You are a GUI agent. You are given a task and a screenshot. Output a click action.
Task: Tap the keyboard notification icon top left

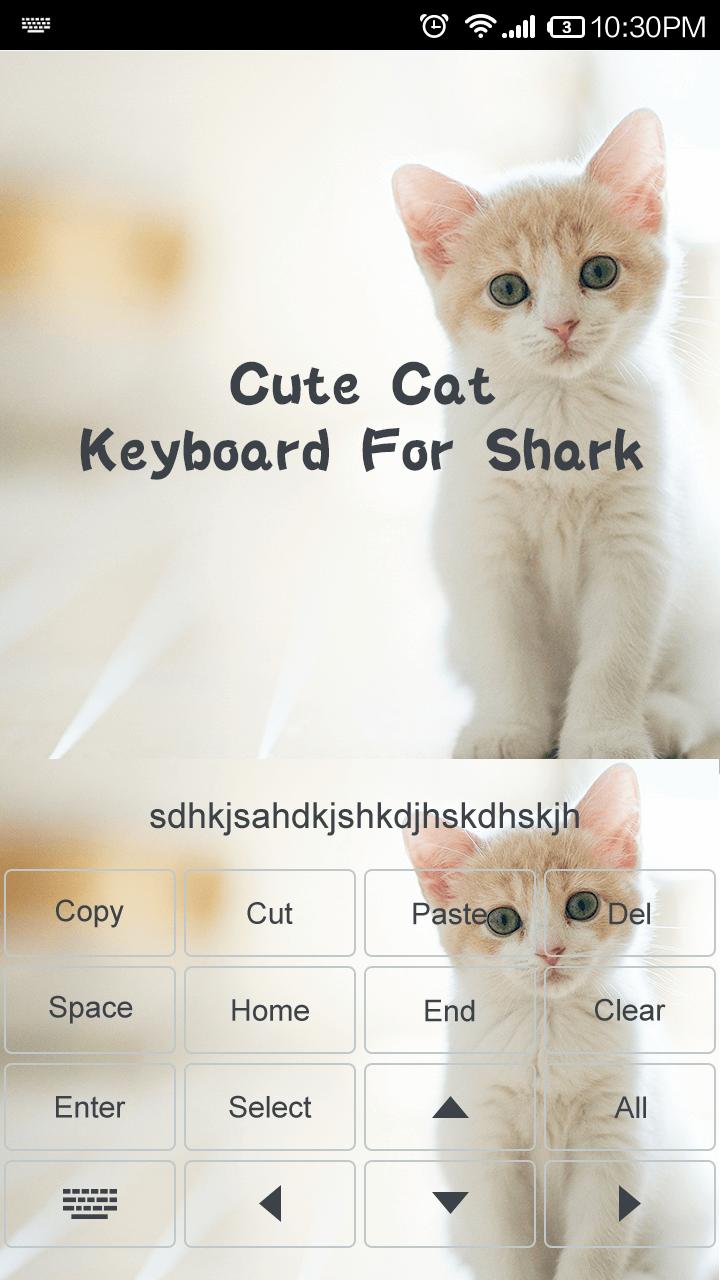click(36, 25)
